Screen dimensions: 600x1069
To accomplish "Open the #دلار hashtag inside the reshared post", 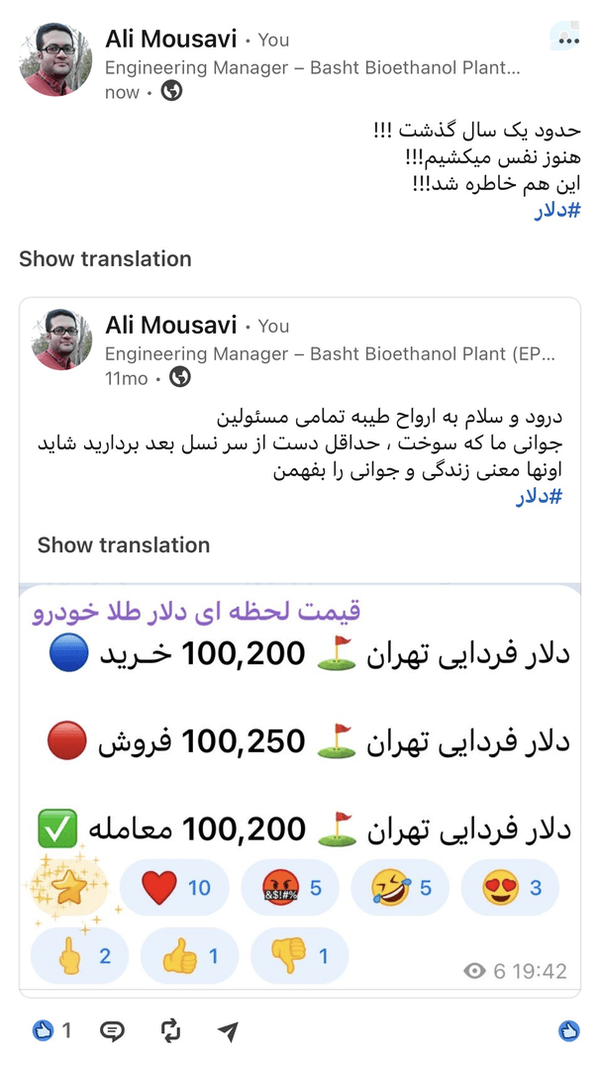I will pos(539,497).
